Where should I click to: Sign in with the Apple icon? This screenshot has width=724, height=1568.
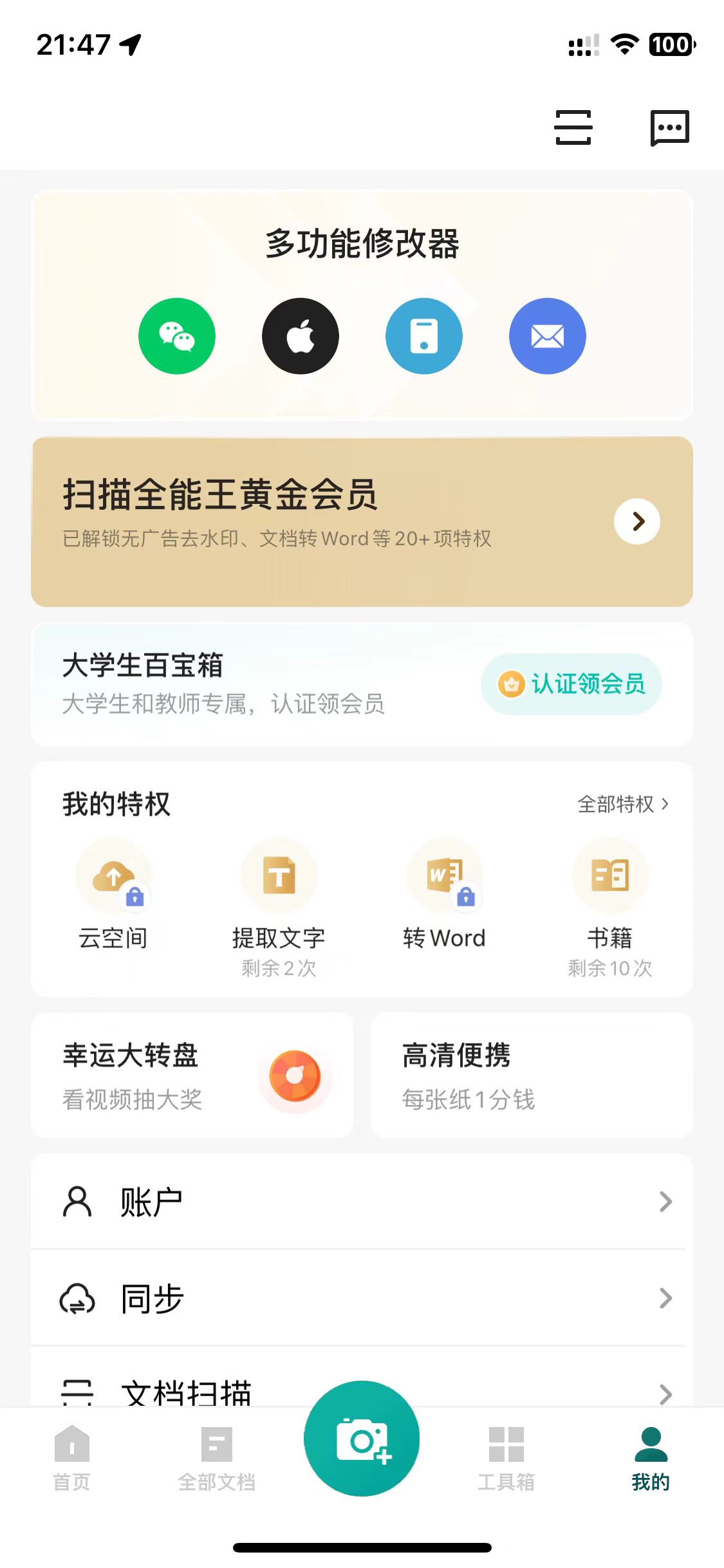[x=301, y=336]
